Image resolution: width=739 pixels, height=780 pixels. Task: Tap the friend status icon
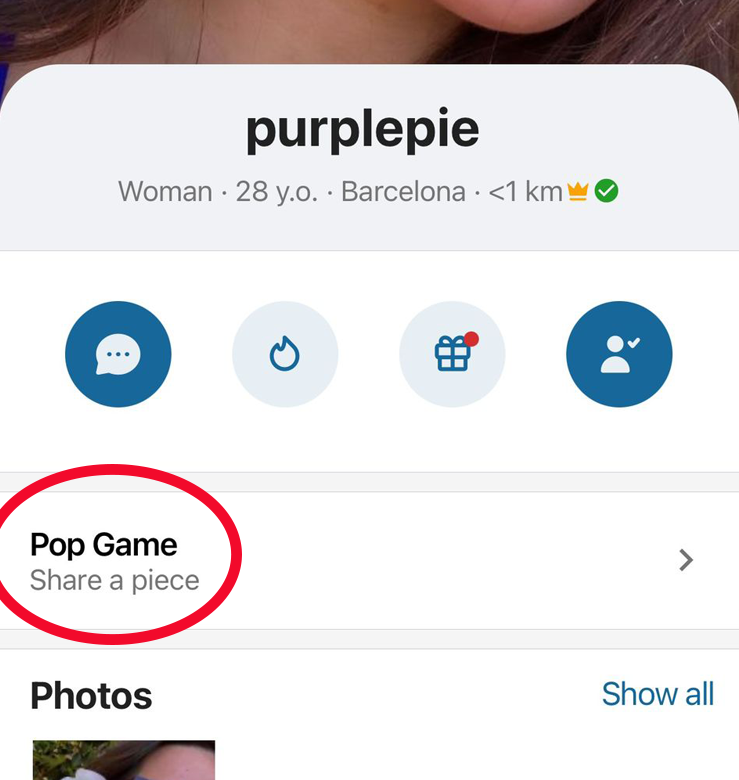pos(619,354)
